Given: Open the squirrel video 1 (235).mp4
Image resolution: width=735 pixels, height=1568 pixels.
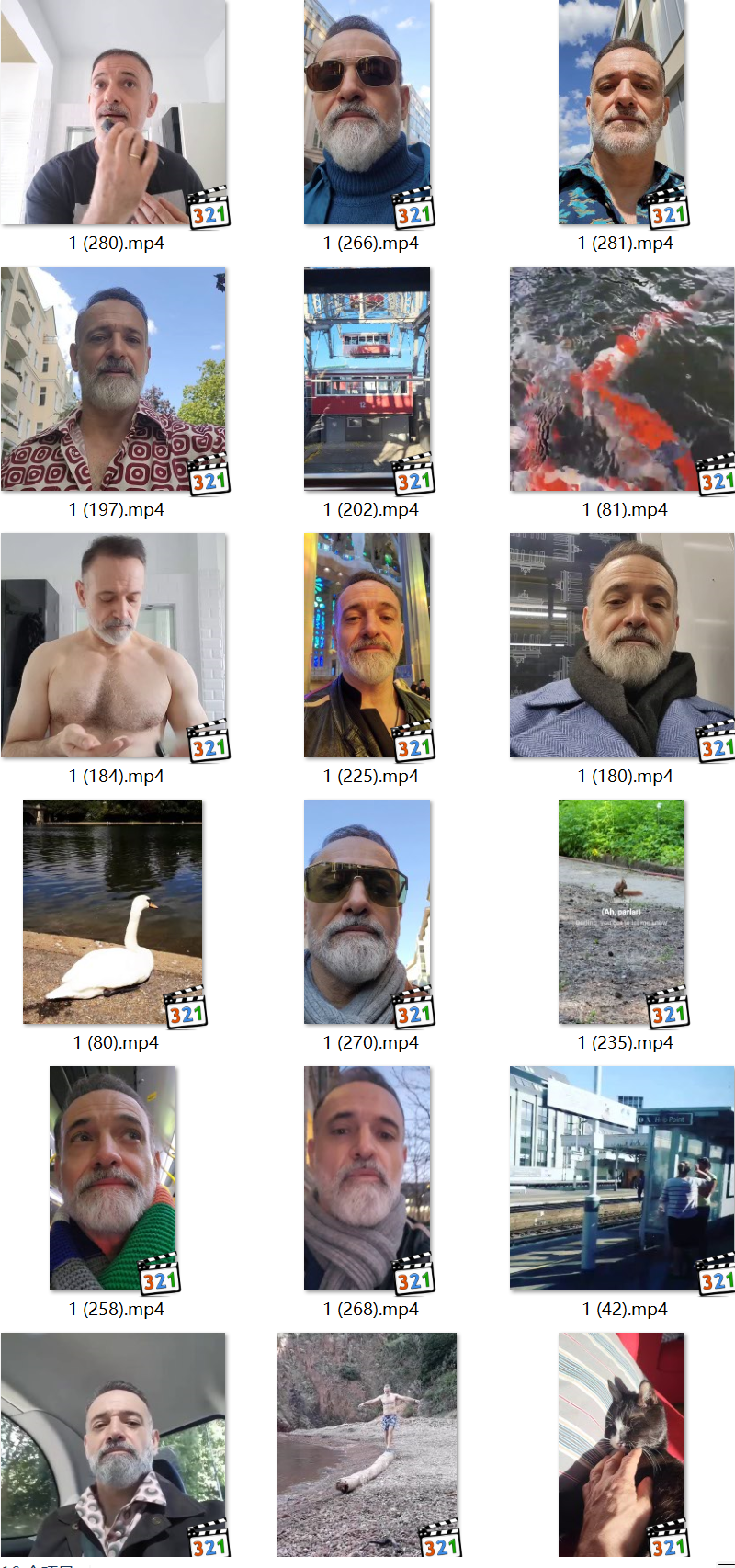Looking at the screenshot, I should tap(622, 912).
